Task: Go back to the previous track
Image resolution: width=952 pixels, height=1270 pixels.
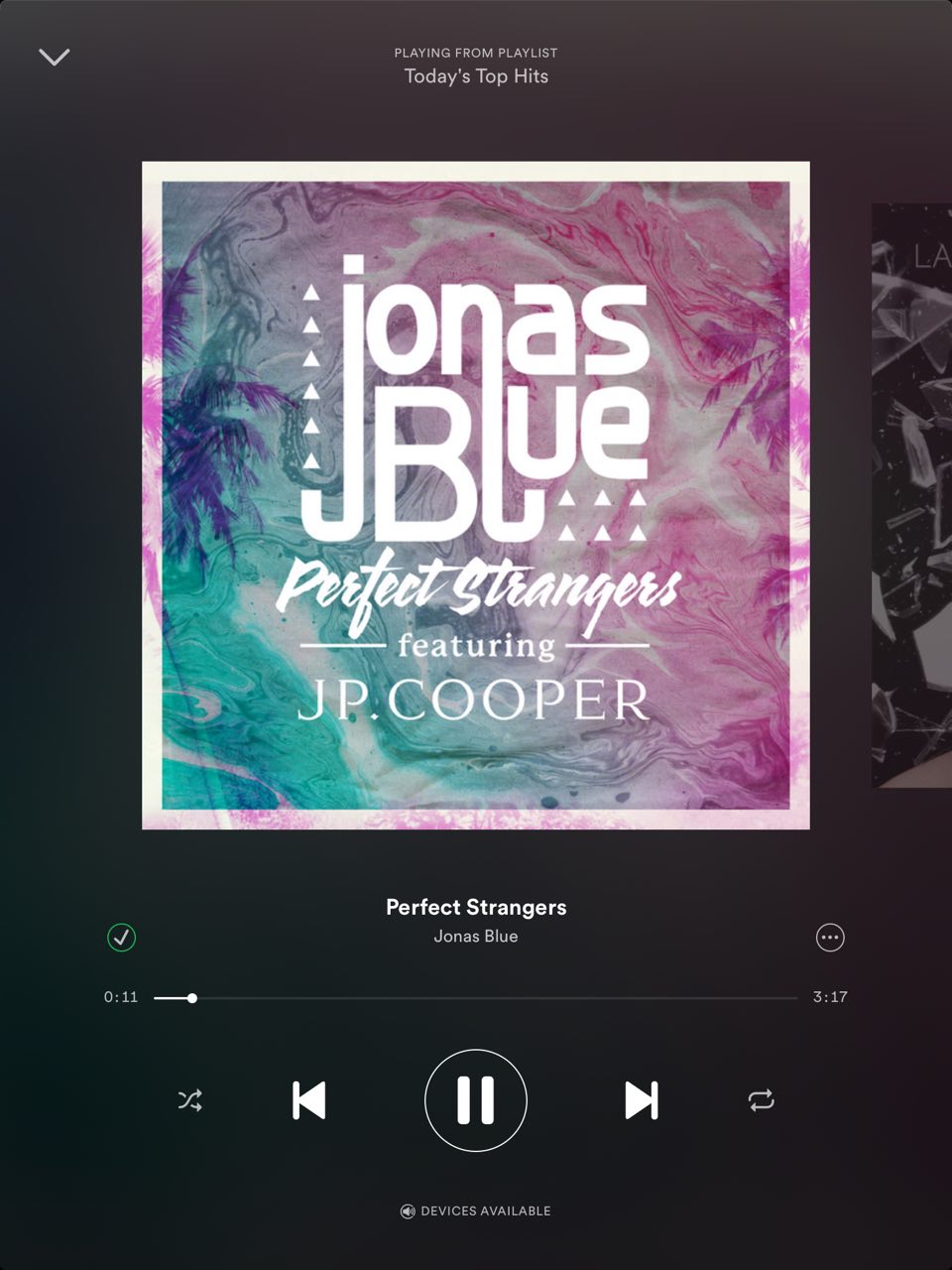Action: tap(309, 1100)
